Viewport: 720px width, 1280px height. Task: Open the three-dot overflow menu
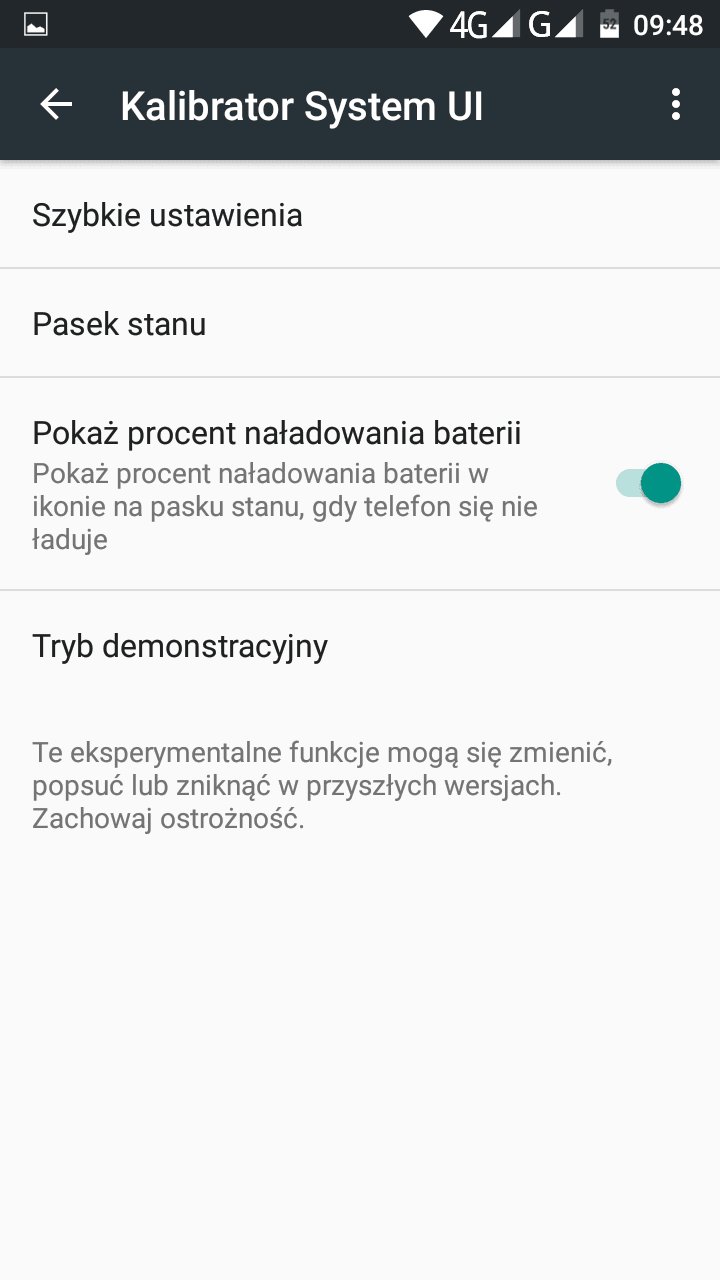676,104
